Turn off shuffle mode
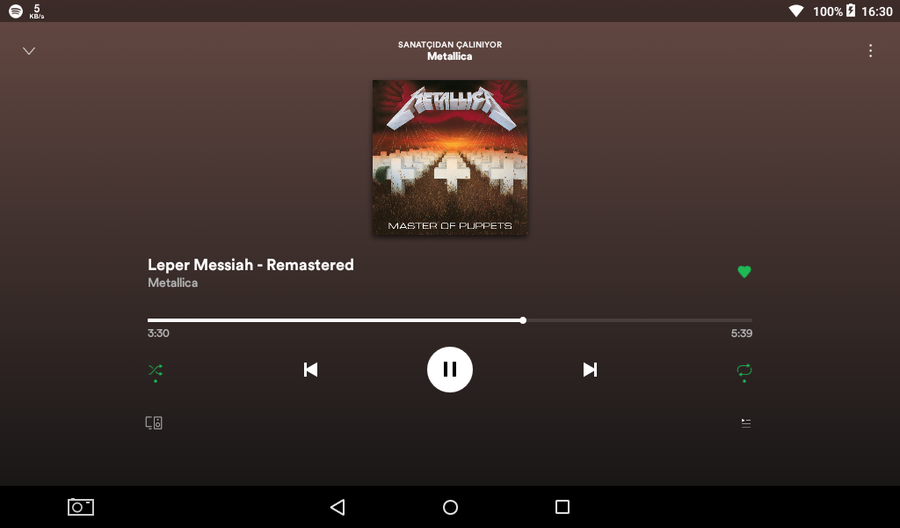Screen dimensions: 900x528 point(155,371)
